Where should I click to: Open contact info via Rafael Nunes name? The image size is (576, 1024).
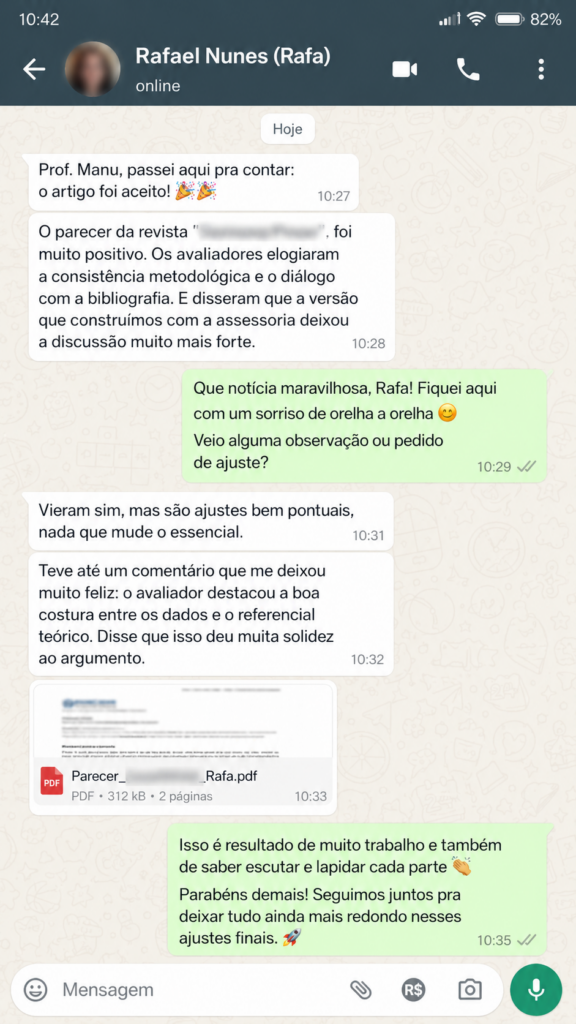pyautogui.click(x=232, y=57)
